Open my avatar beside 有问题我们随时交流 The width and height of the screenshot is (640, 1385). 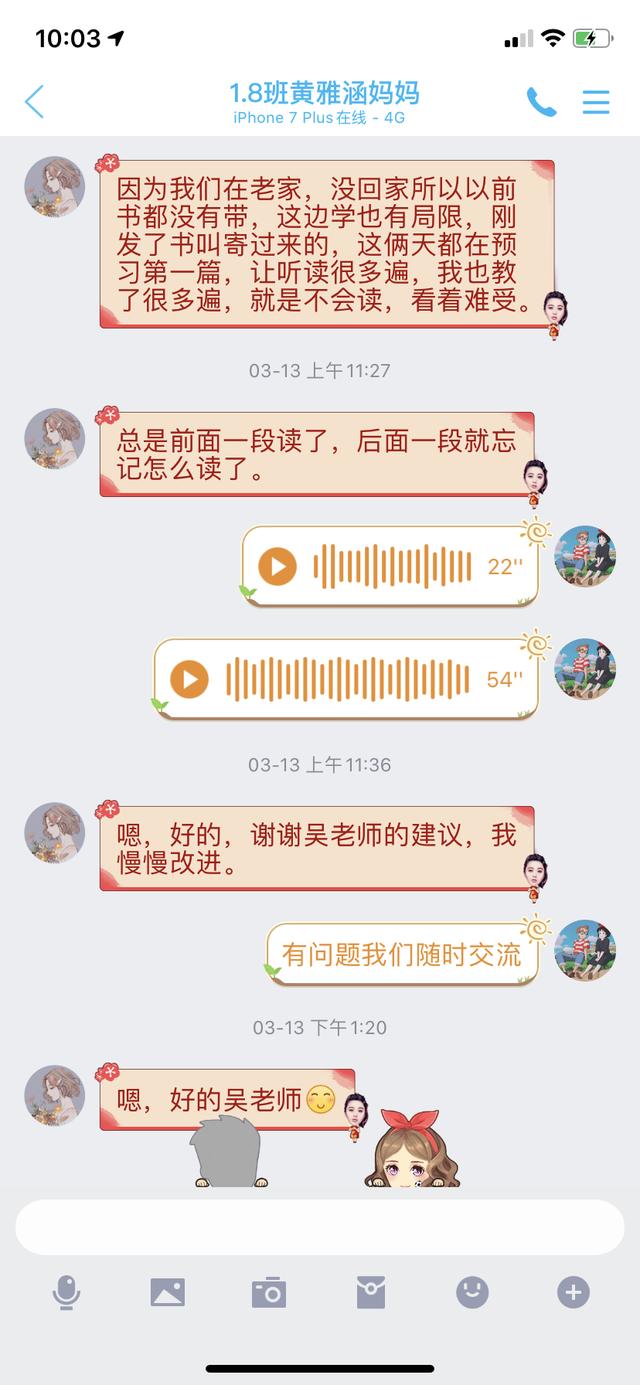[x=585, y=950]
